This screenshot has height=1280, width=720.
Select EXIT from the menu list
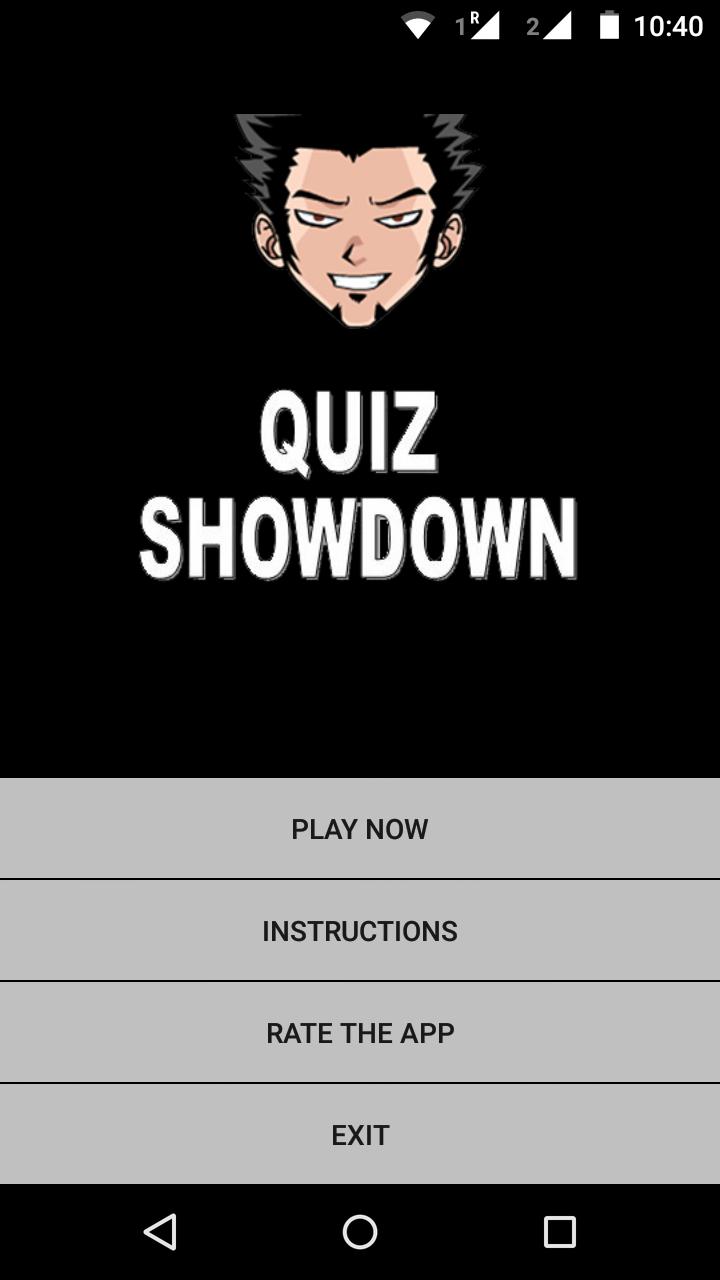pyautogui.click(x=360, y=1134)
